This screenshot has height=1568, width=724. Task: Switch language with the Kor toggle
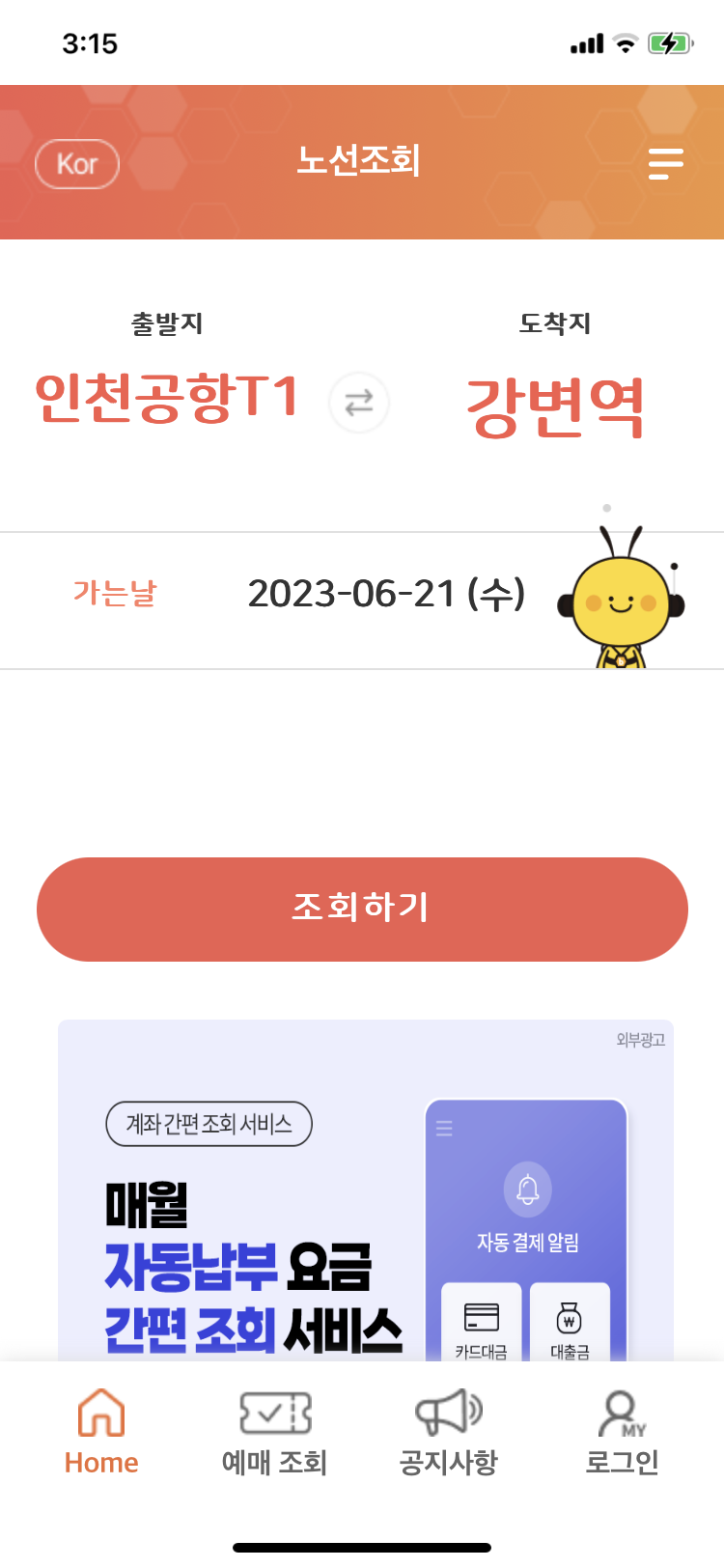pos(77,164)
